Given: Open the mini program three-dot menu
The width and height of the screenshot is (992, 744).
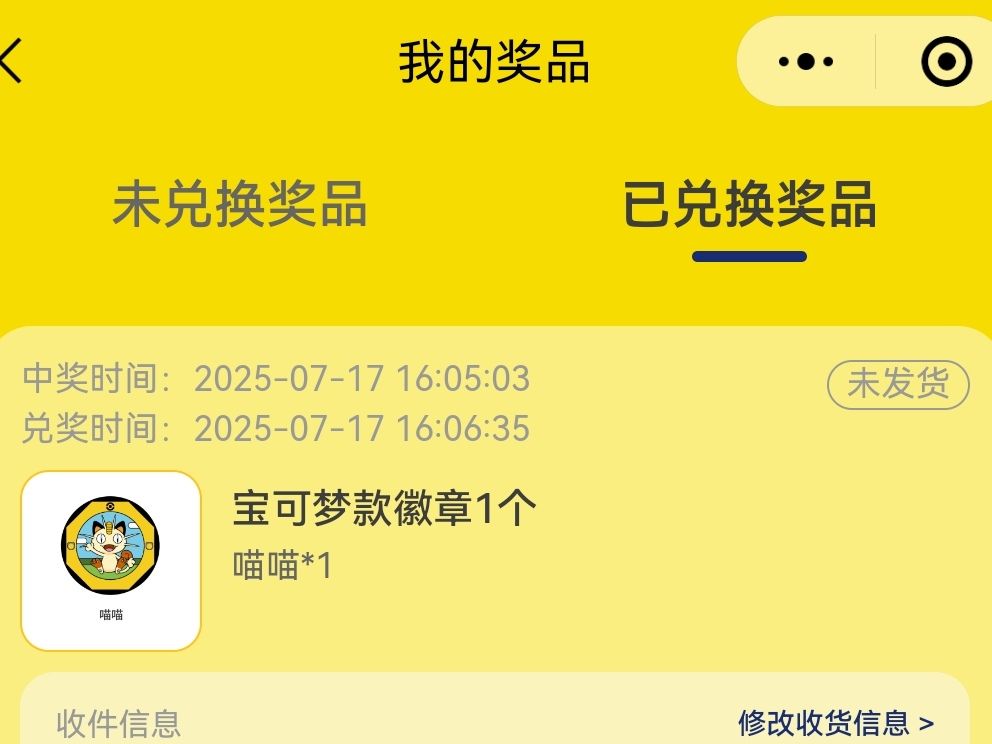Looking at the screenshot, I should click(x=806, y=62).
